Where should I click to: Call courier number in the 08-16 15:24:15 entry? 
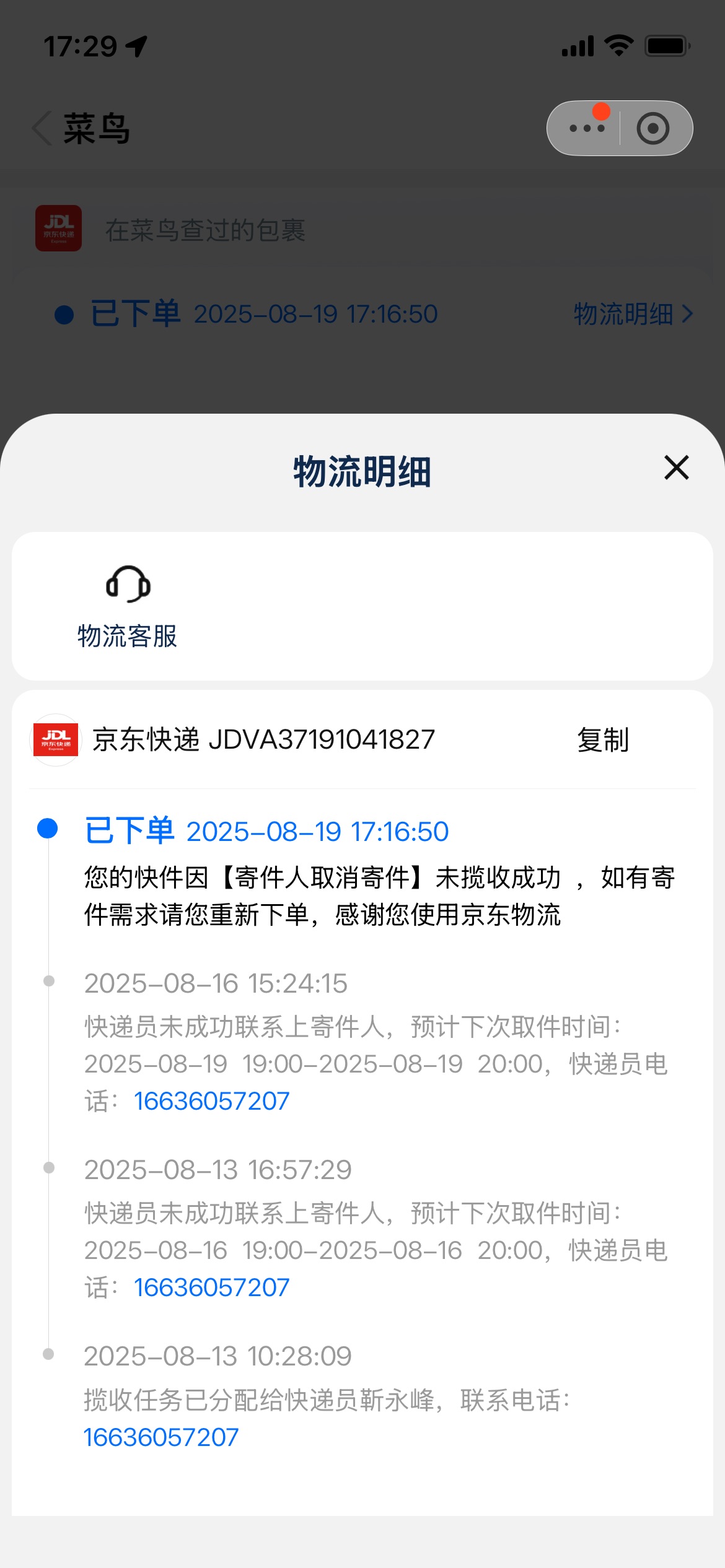211,1101
